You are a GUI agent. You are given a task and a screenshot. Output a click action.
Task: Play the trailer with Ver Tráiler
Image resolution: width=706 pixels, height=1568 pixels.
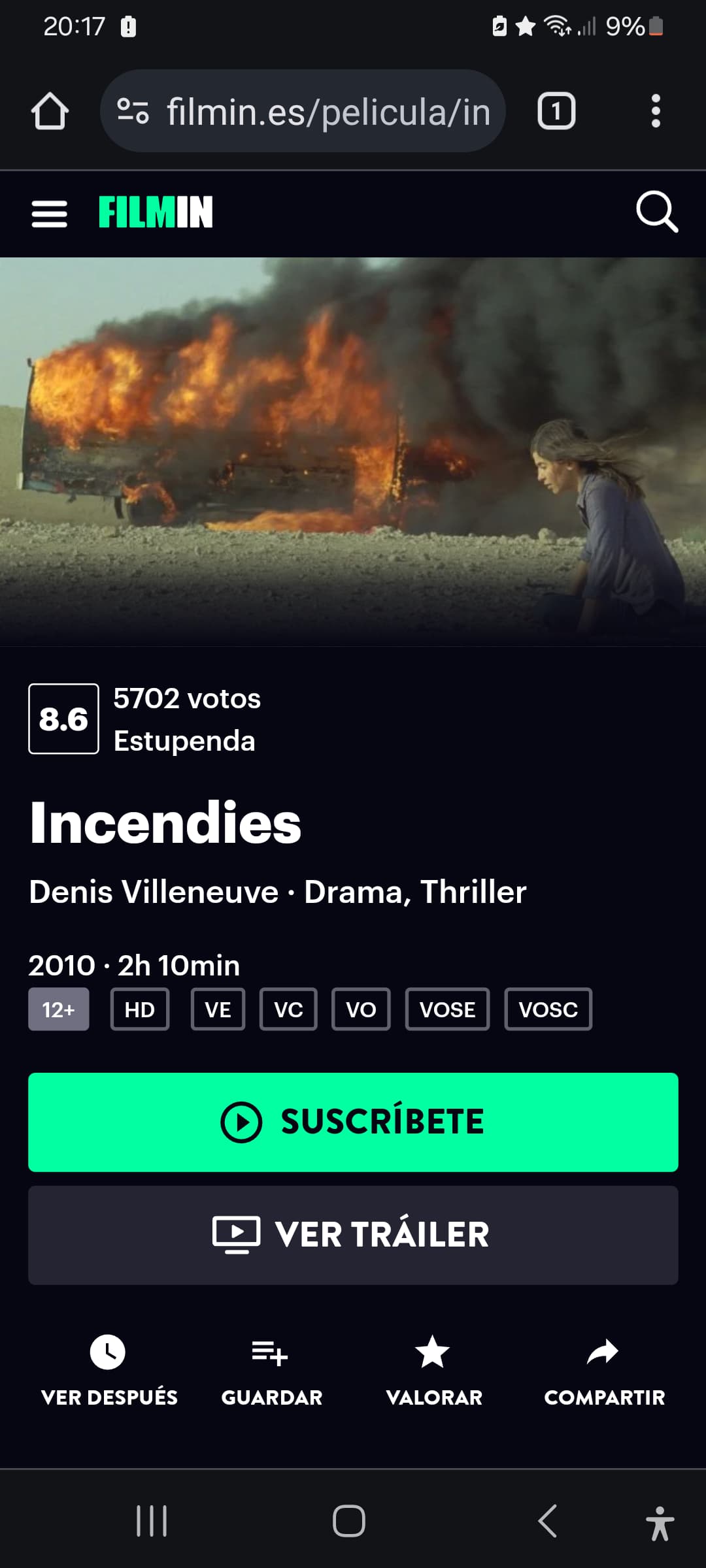point(353,1235)
